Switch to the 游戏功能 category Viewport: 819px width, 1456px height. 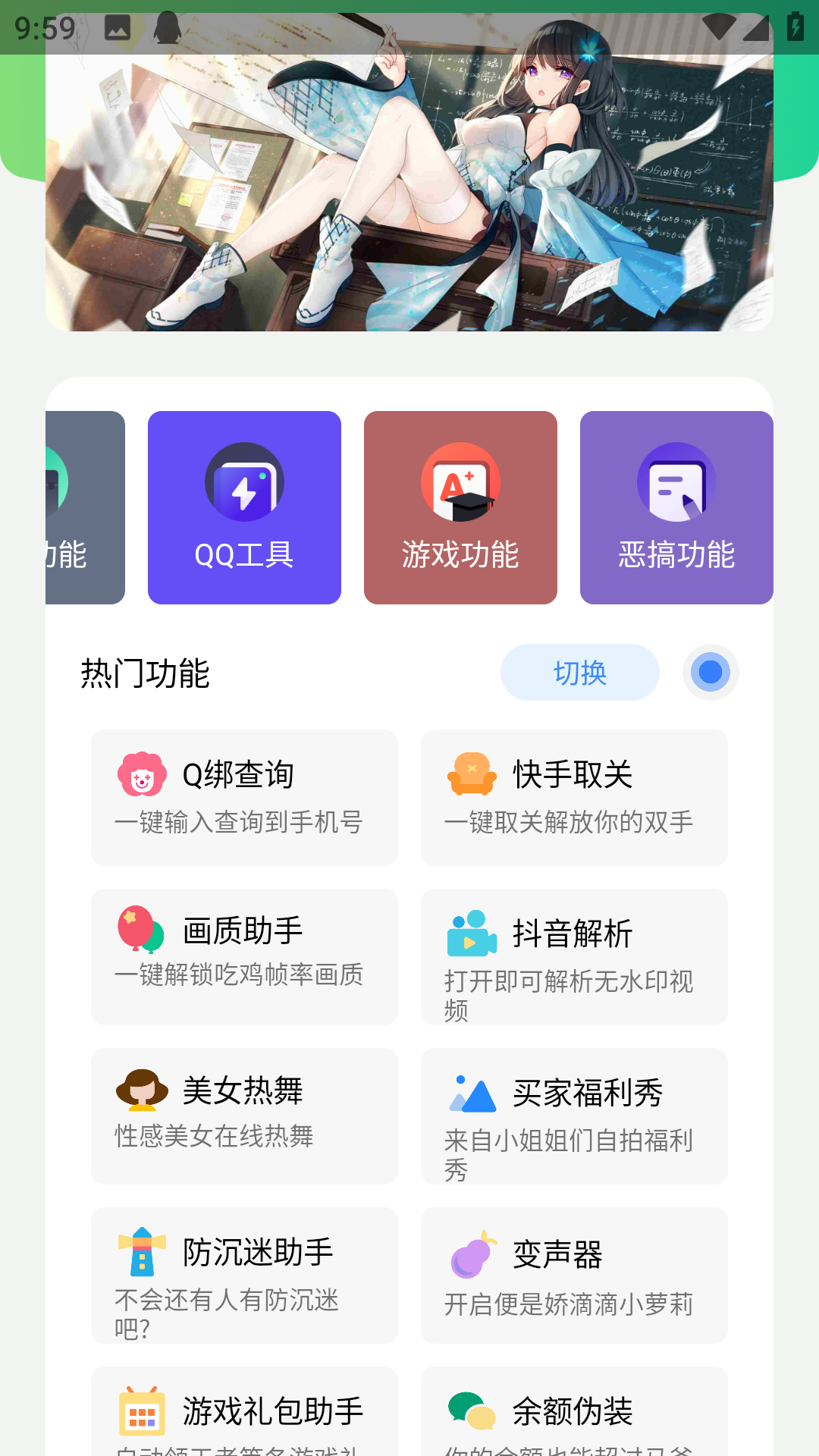(x=460, y=508)
